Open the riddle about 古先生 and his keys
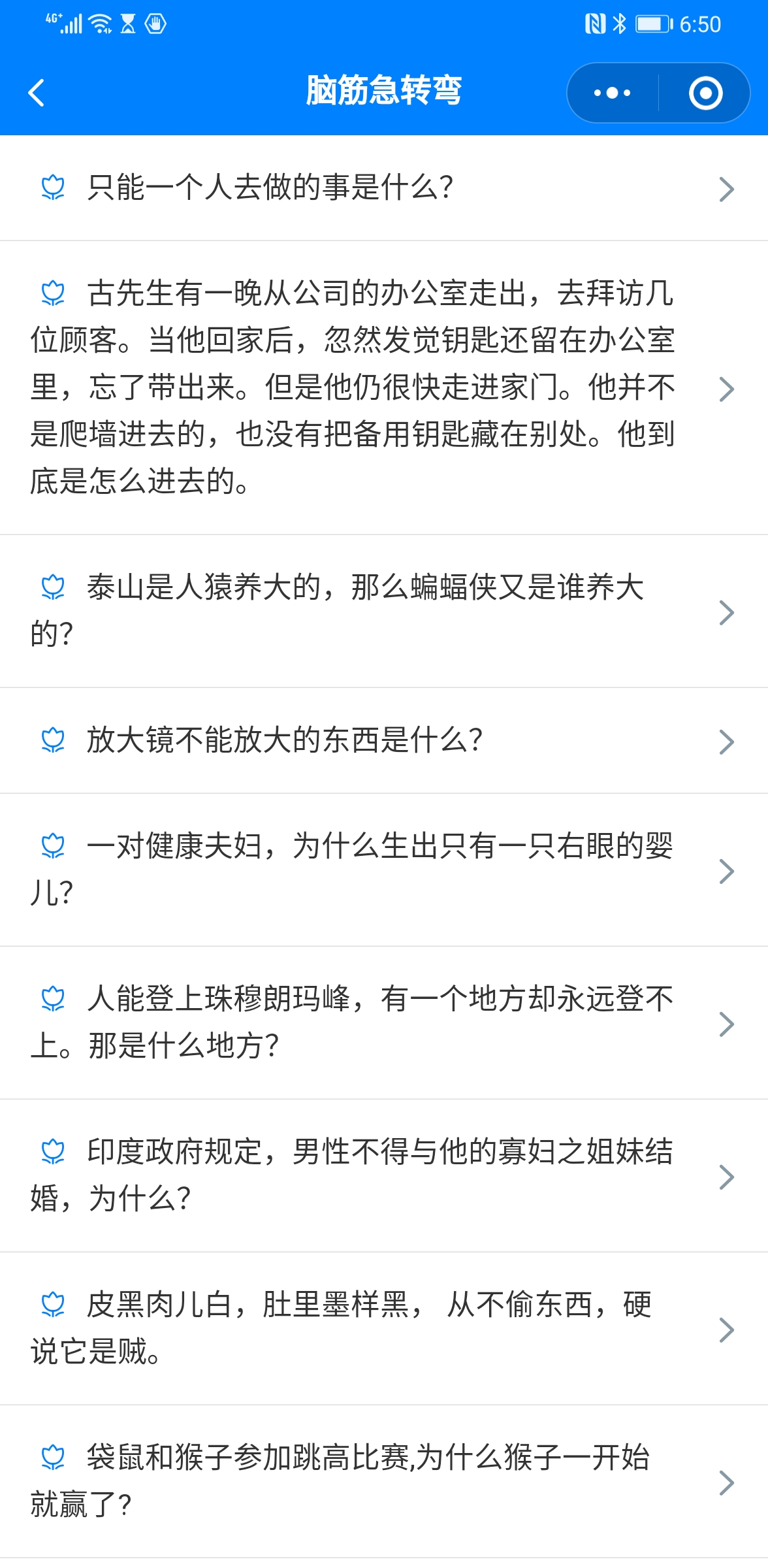768x1568 pixels. (384, 388)
